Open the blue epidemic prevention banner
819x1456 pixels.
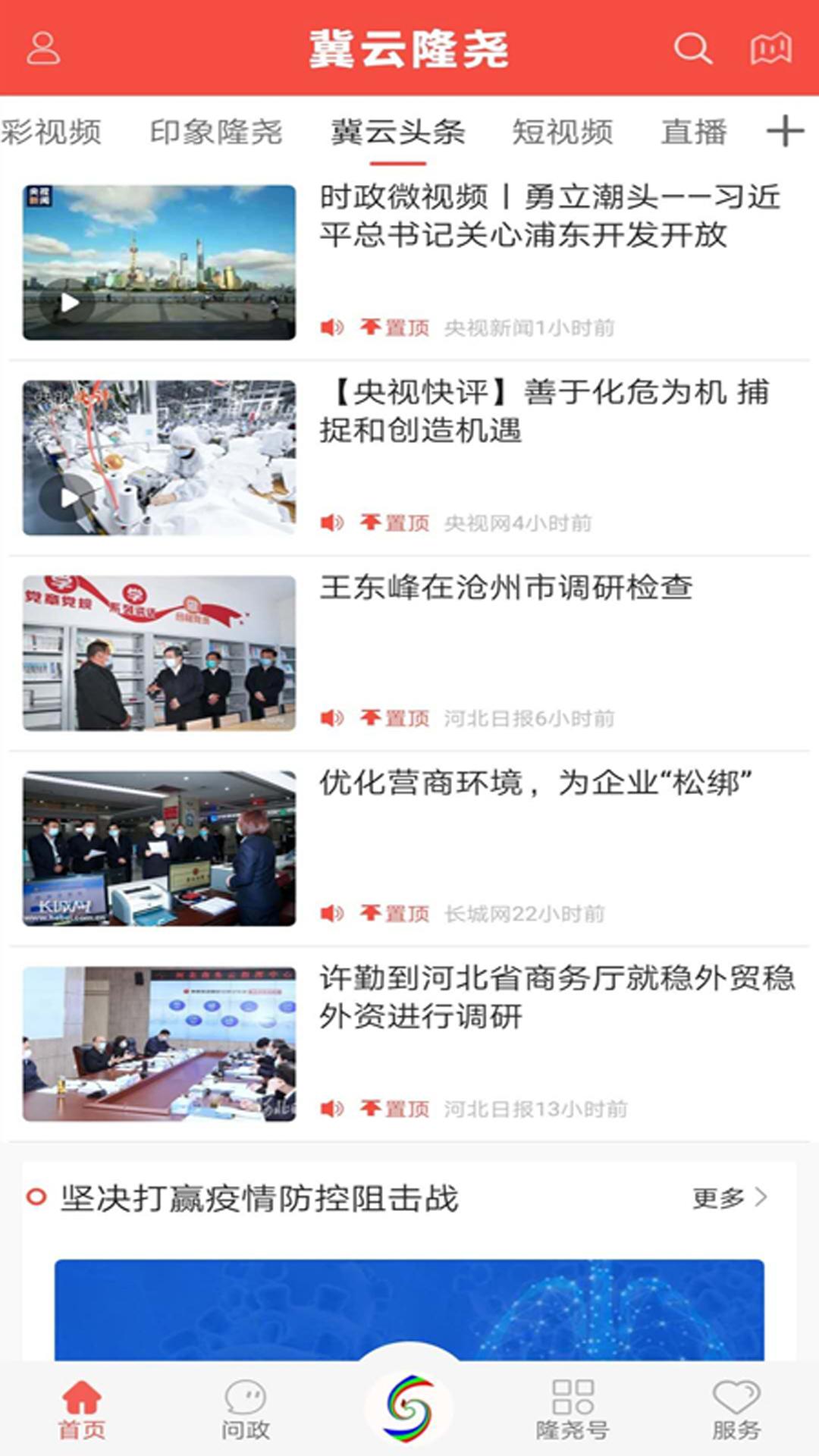click(409, 1309)
